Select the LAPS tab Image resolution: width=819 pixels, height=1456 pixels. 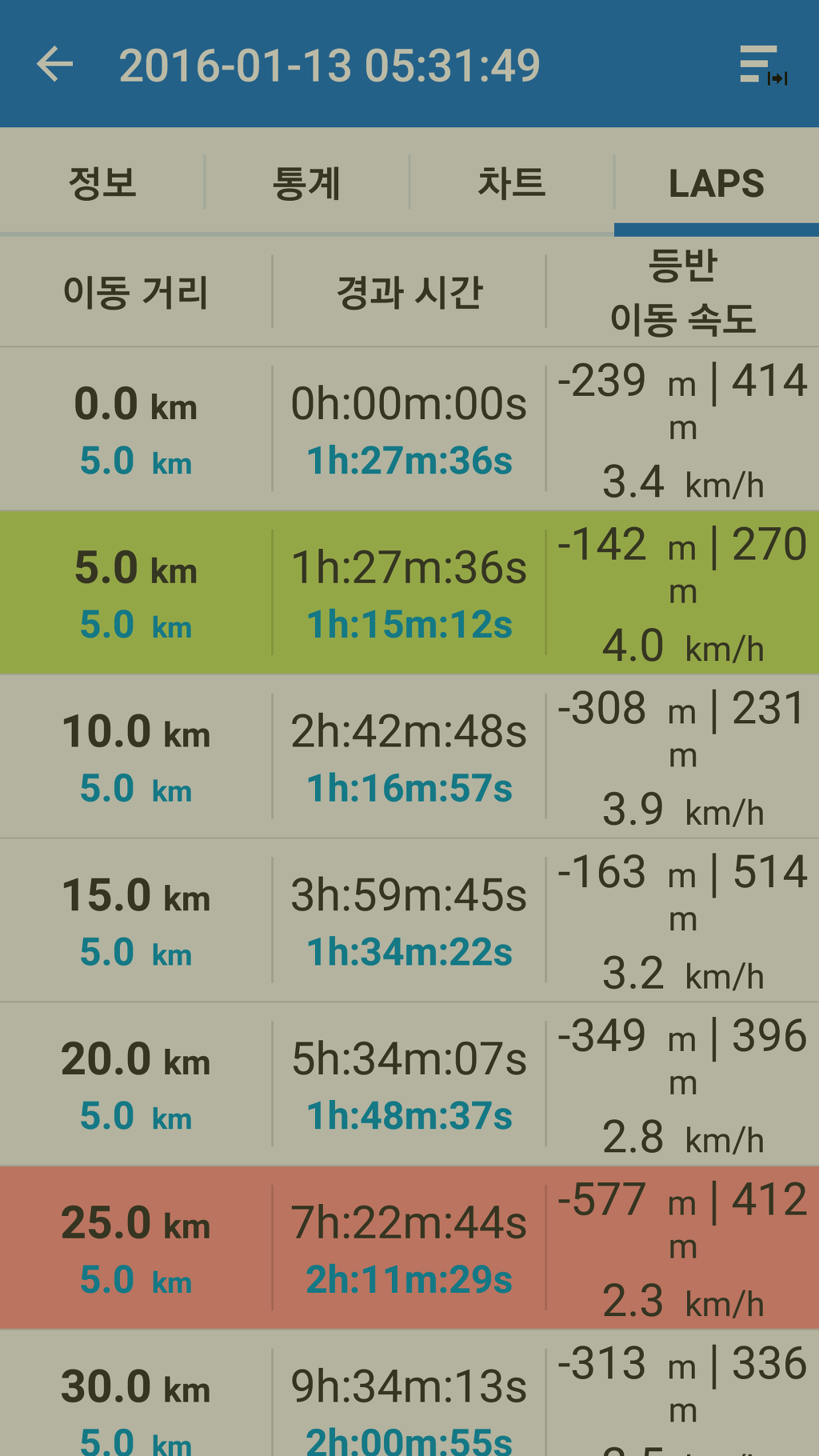(x=717, y=183)
